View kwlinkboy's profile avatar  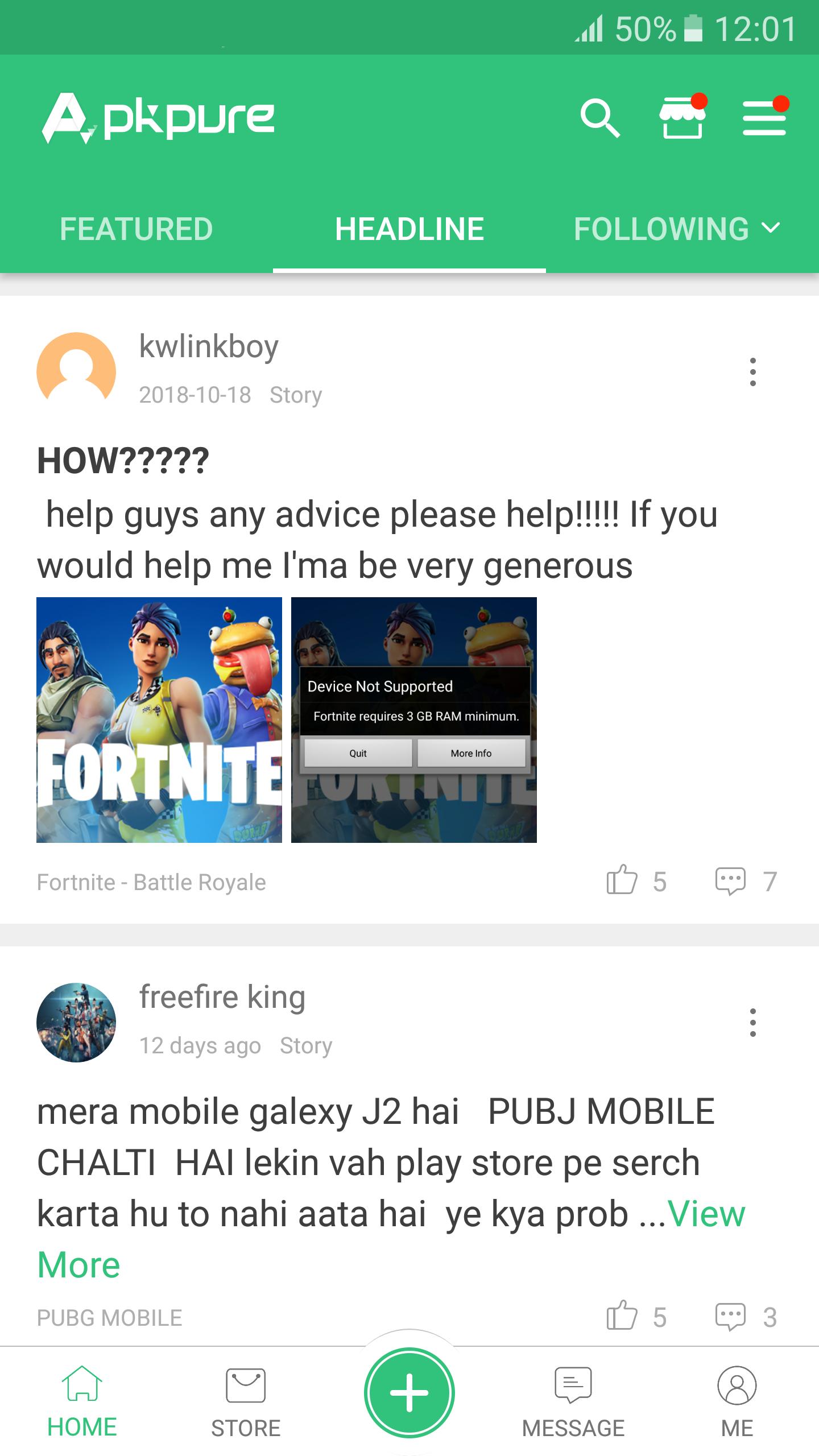pos(76,372)
